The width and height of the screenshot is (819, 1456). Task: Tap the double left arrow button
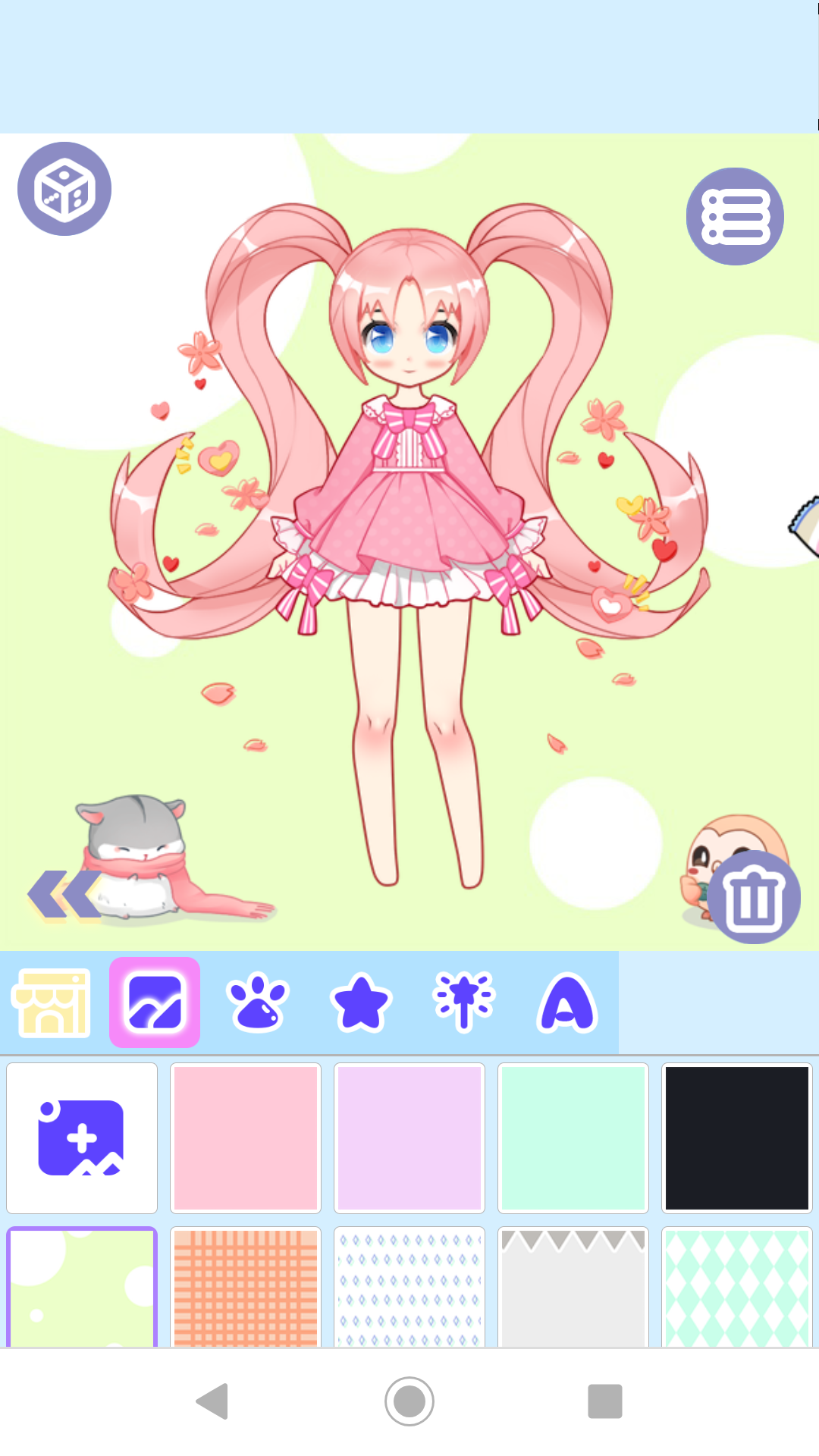click(64, 895)
